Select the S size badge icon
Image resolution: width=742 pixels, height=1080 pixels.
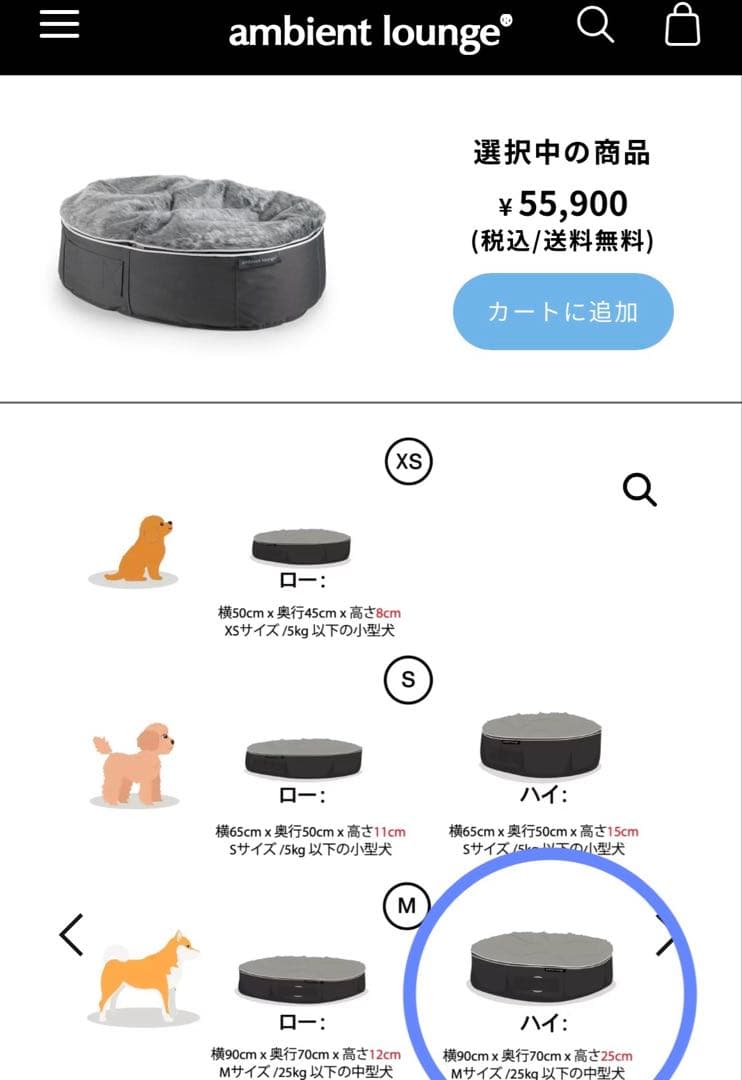pyautogui.click(x=406, y=678)
